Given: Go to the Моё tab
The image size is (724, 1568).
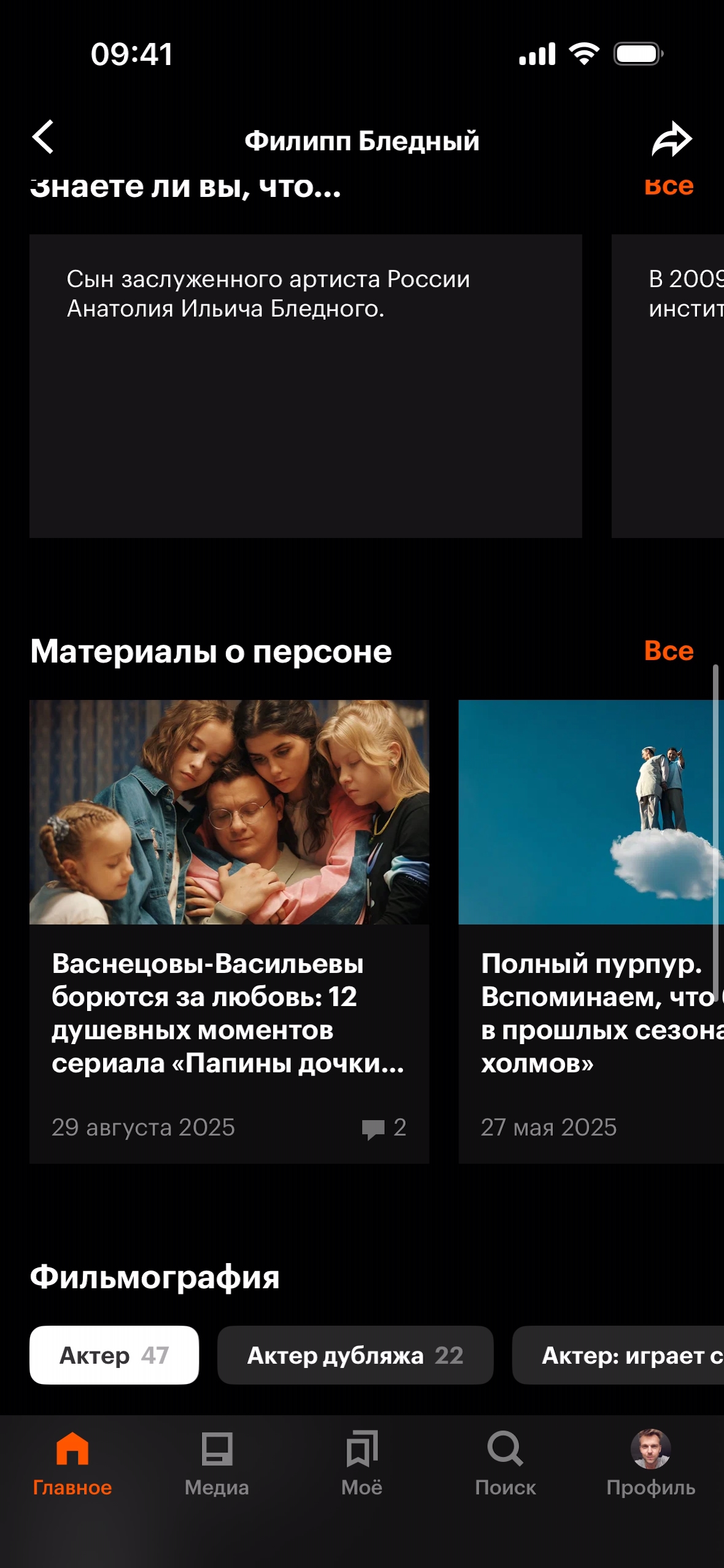Looking at the screenshot, I should tap(361, 1464).
